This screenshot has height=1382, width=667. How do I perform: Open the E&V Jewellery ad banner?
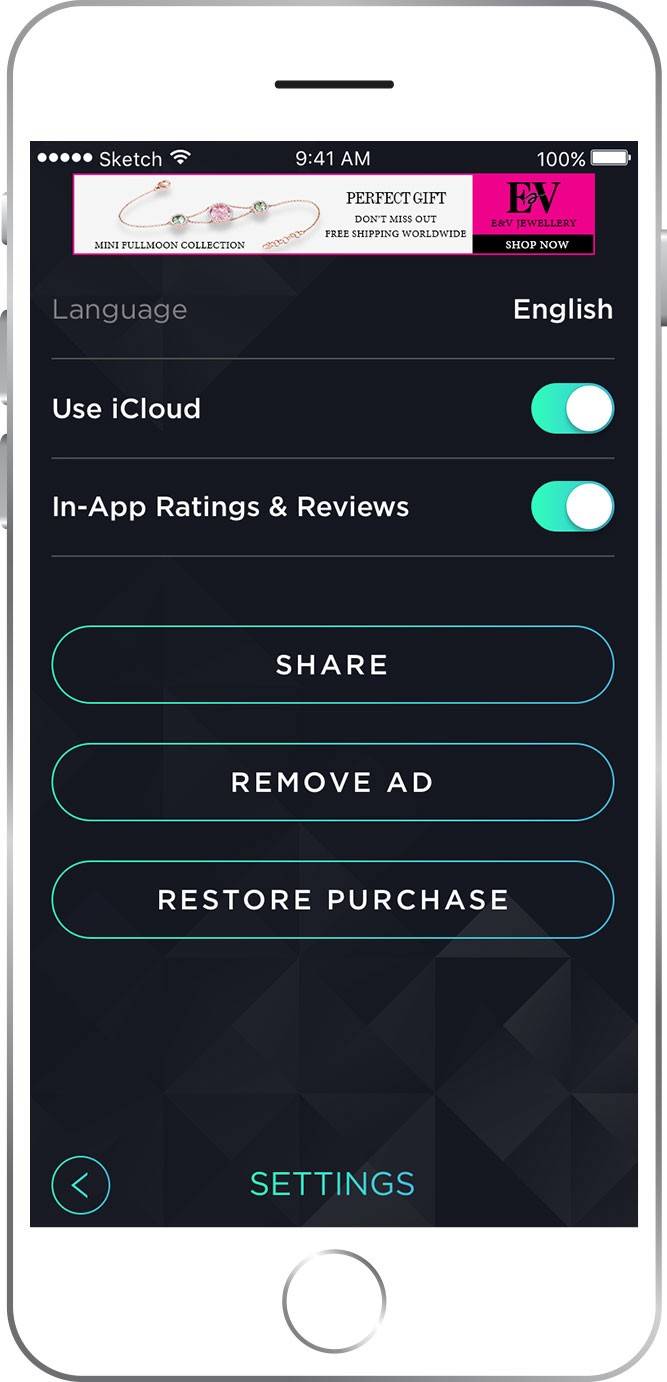click(x=333, y=214)
